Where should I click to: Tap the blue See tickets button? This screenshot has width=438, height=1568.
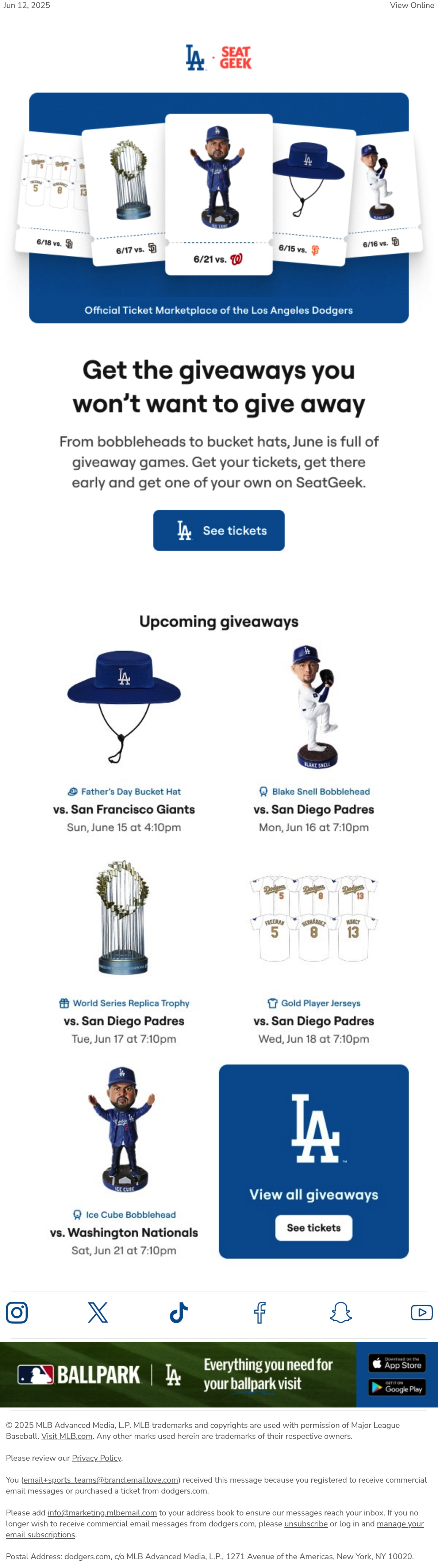[219, 530]
